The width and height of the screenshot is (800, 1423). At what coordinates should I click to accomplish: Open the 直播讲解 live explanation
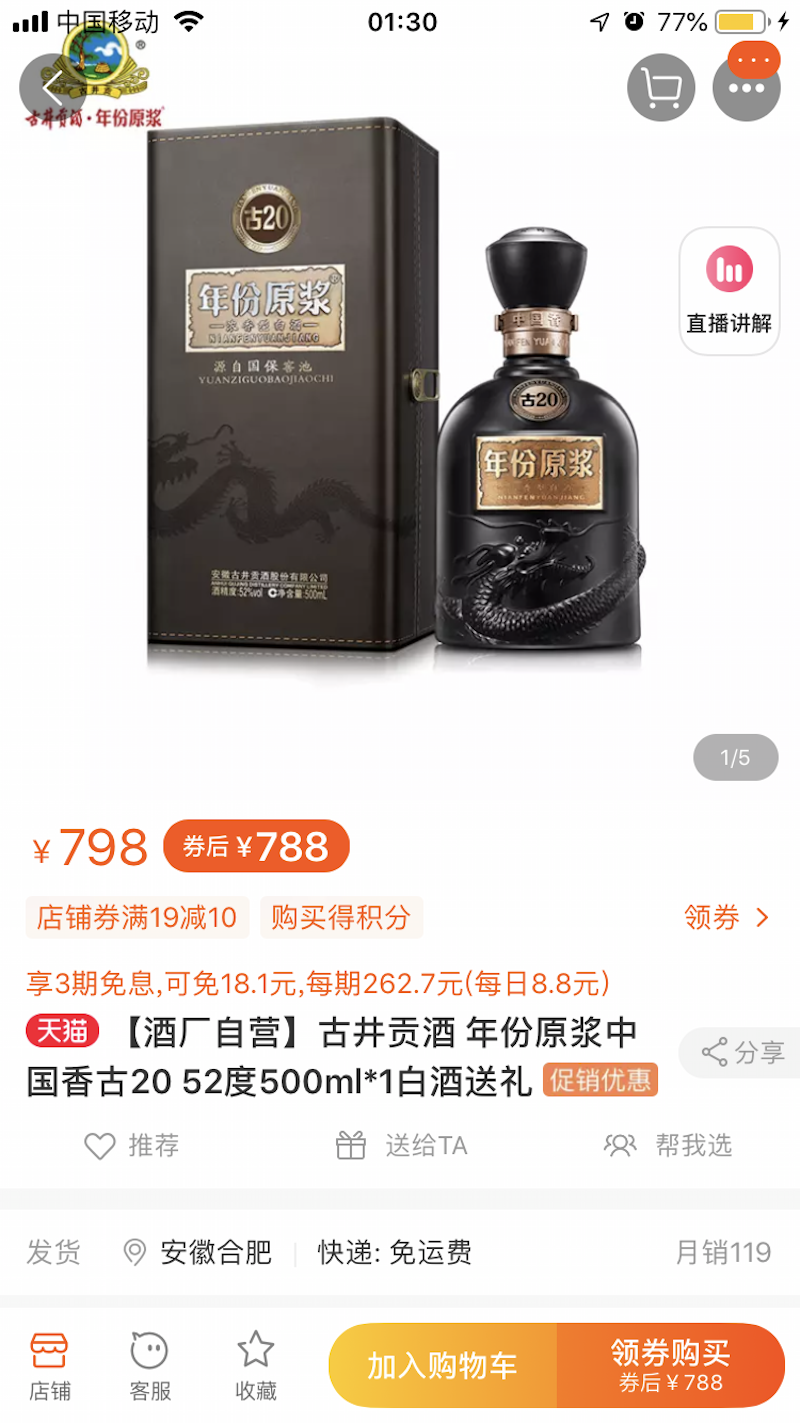(729, 291)
